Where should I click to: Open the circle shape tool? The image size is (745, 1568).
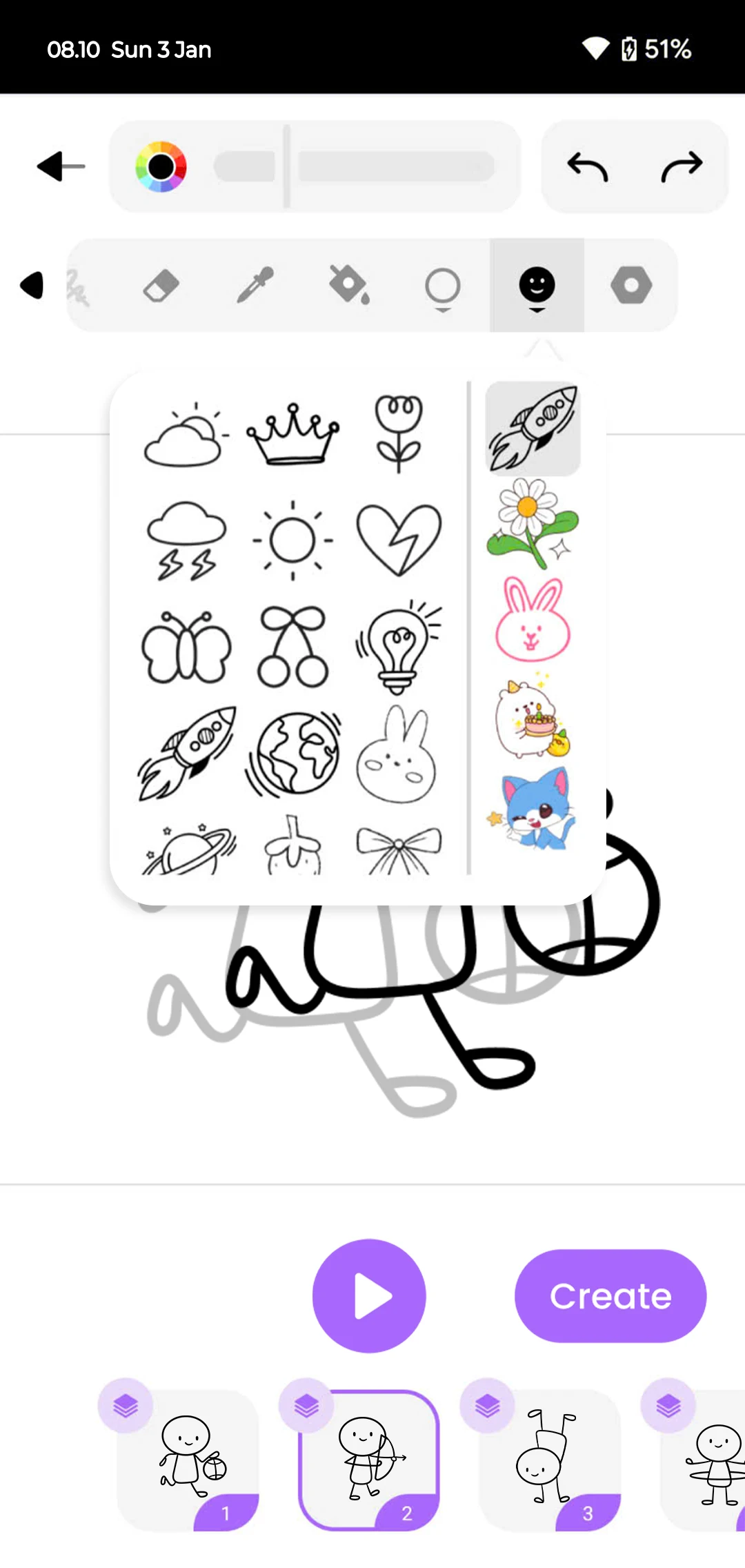(442, 286)
